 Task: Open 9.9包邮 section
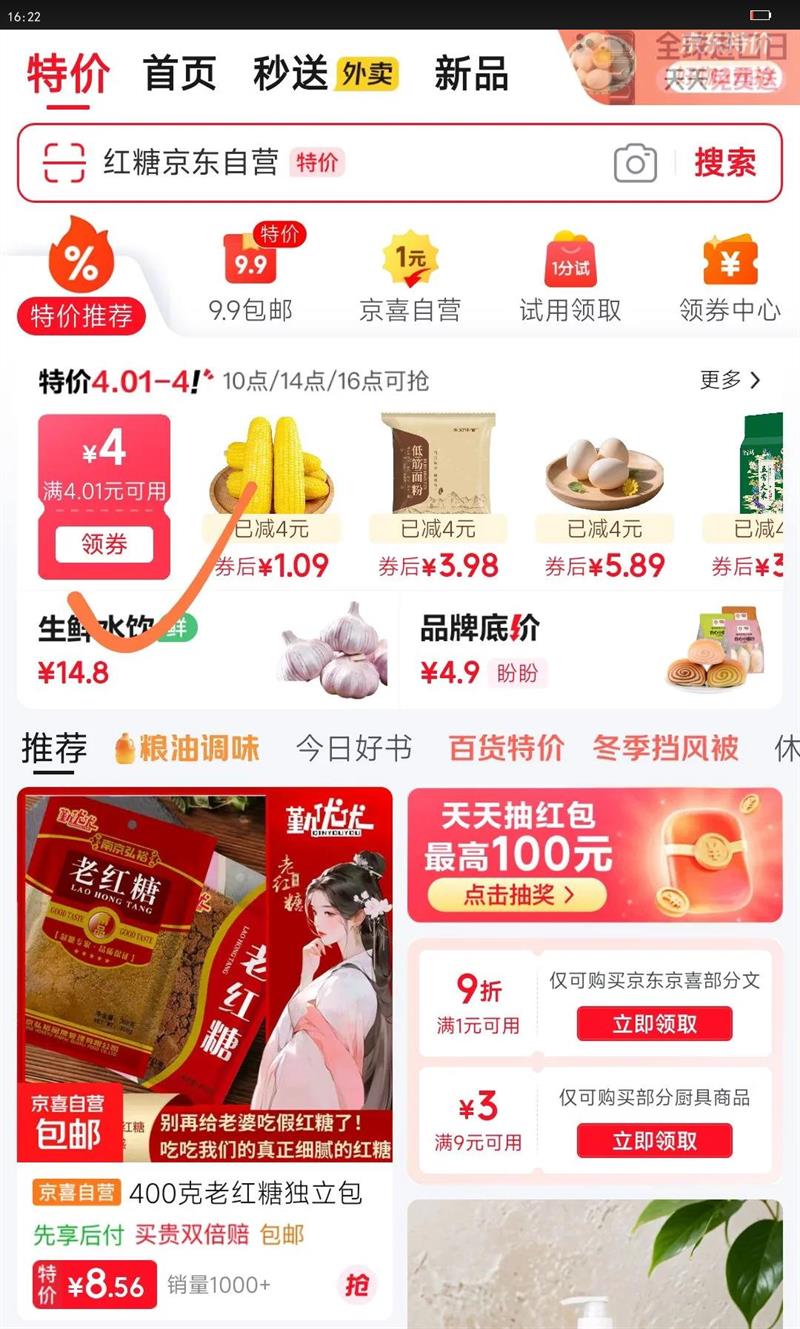pyautogui.click(x=250, y=274)
